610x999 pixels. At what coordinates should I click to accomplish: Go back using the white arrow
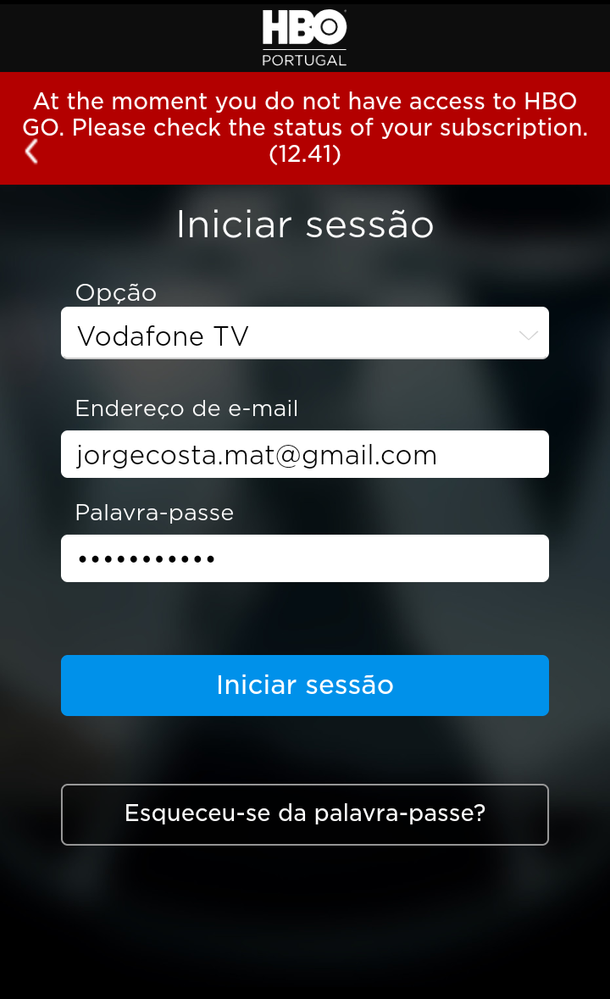pyautogui.click(x=32, y=151)
